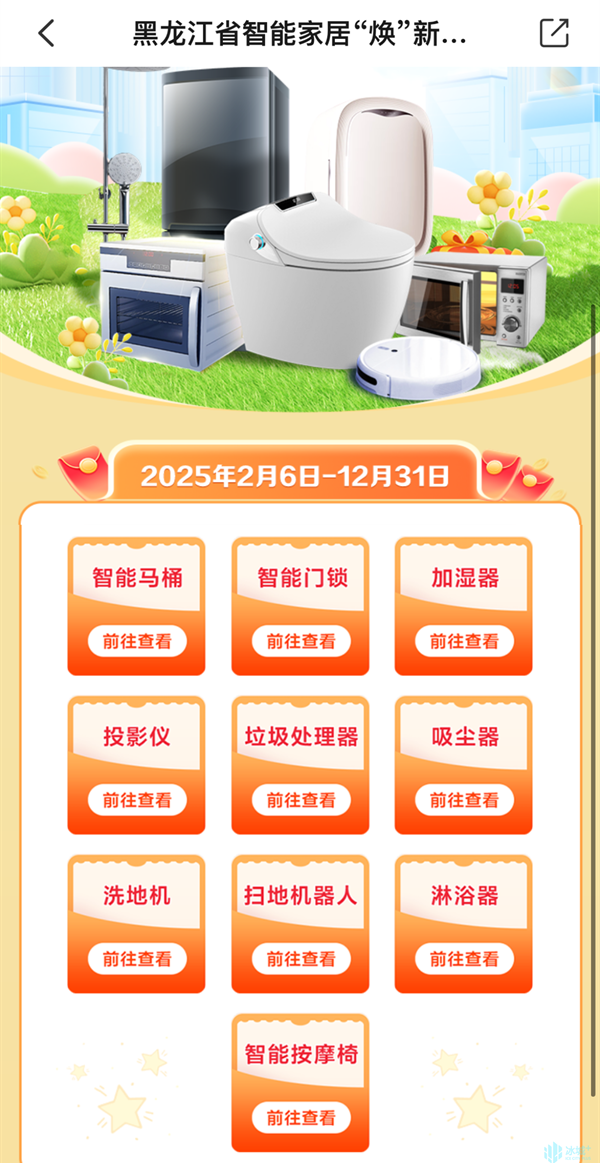This screenshot has height=1163, width=600.
Task: Select 前往查看 on the 投影仪 card
Action: coord(136,800)
